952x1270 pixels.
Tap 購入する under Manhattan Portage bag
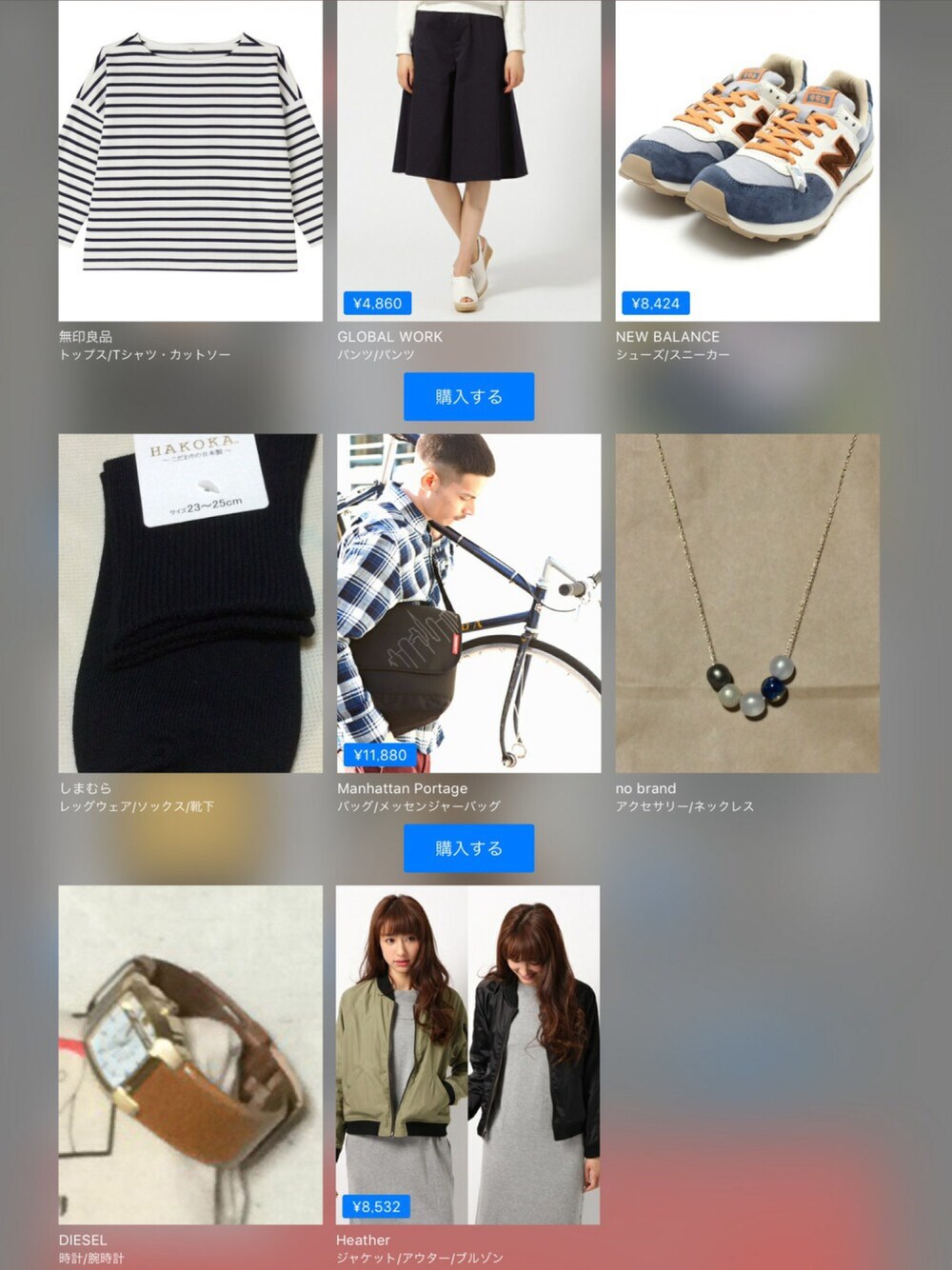pos(468,848)
